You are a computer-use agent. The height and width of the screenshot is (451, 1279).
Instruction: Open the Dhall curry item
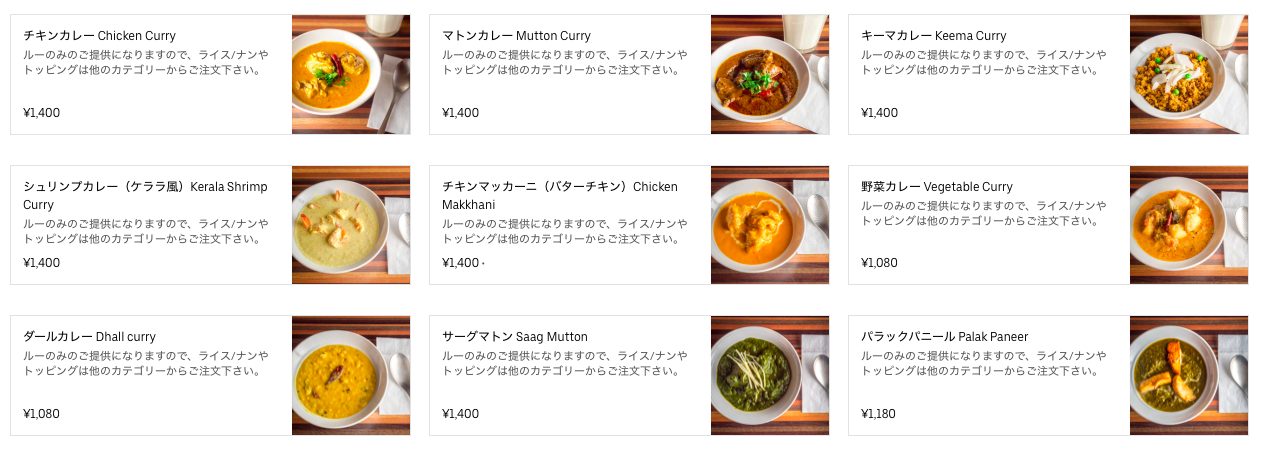click(x=210, y=375)
